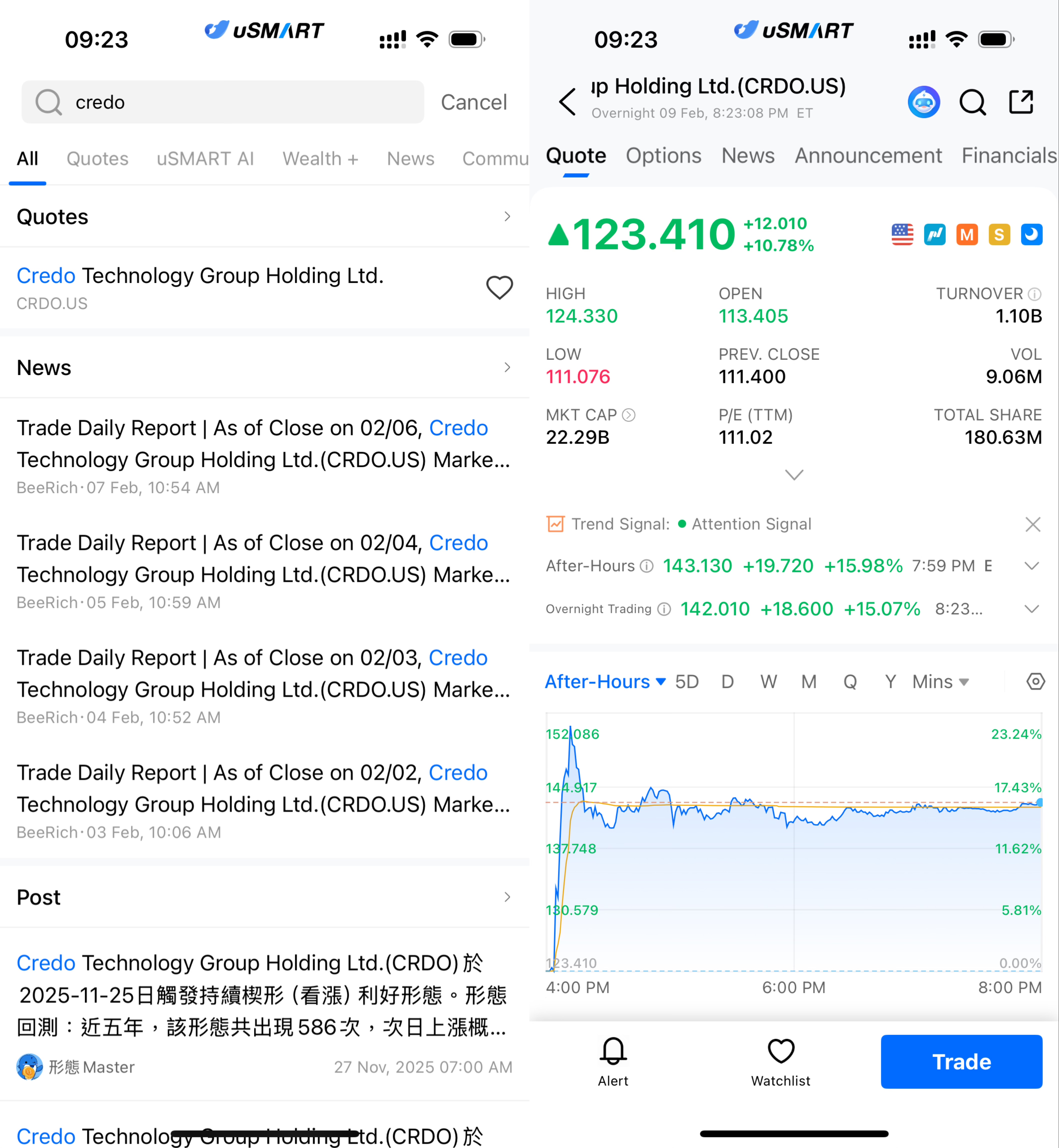This screenshot has height=1148, width=1059.
Task: Expand the Post section
Action: pos(507,897)
